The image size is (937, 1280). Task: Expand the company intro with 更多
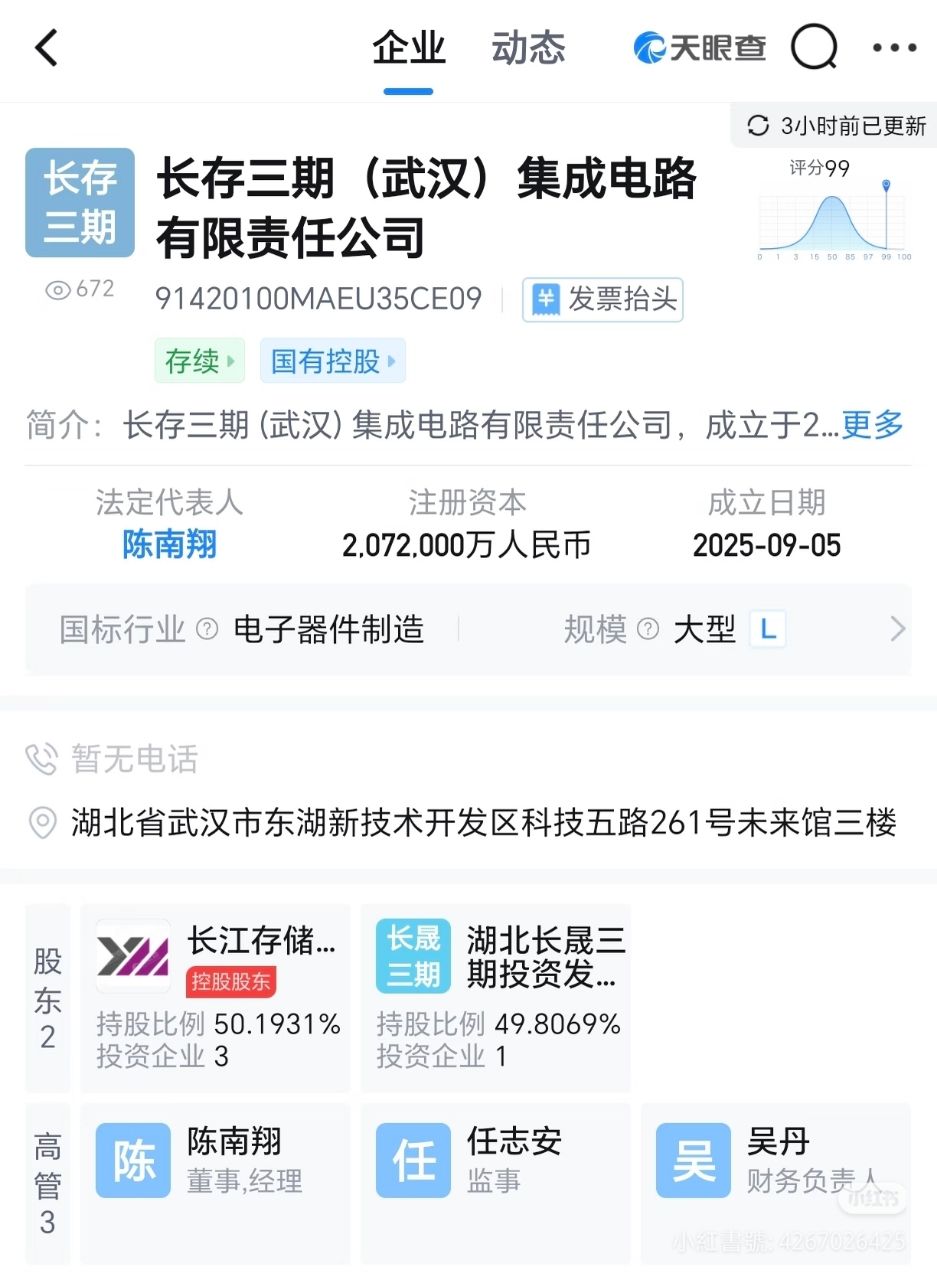pyautogui.click(x=872, y=425)
